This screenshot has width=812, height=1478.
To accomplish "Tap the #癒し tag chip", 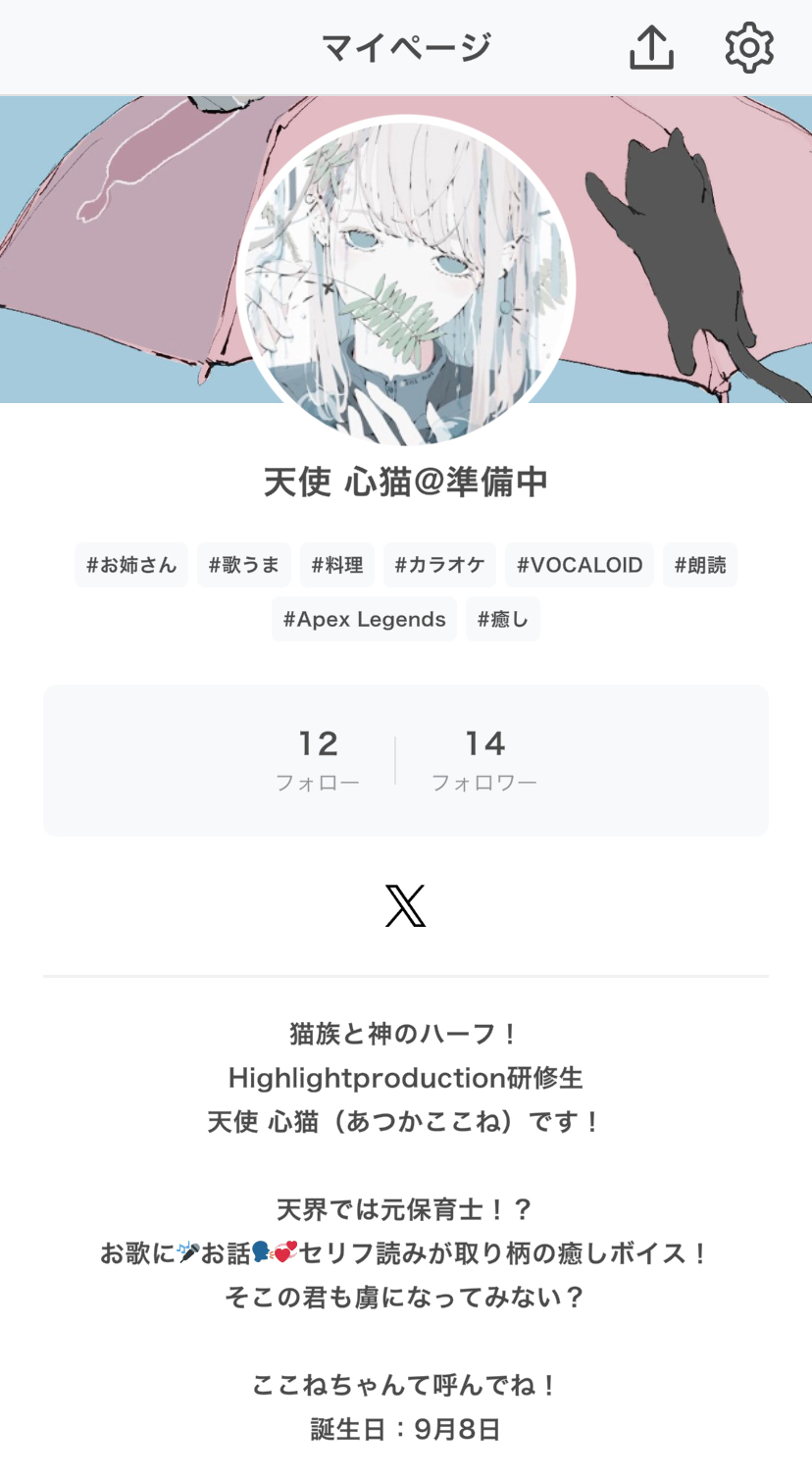I will coord(503,620).
